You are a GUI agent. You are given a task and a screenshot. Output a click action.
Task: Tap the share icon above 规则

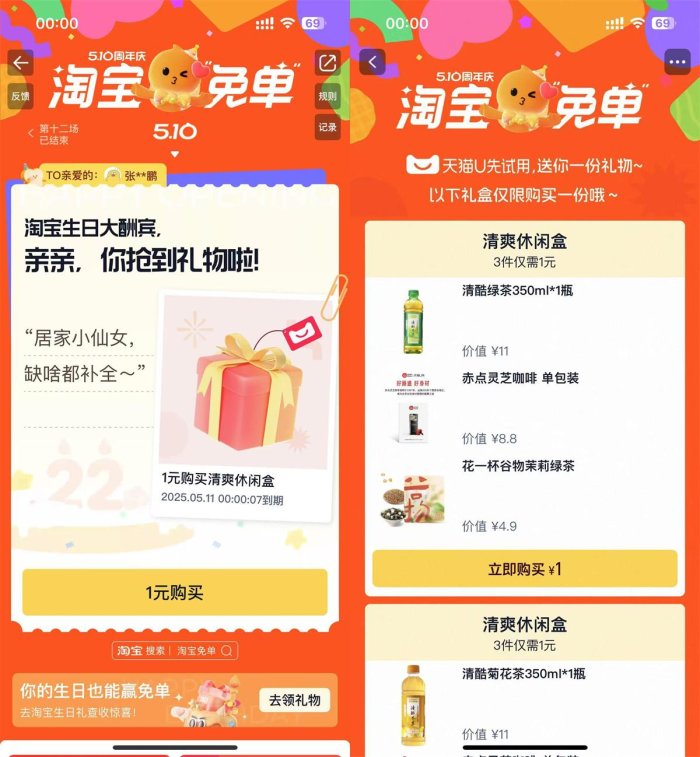(x=327, y=63)
